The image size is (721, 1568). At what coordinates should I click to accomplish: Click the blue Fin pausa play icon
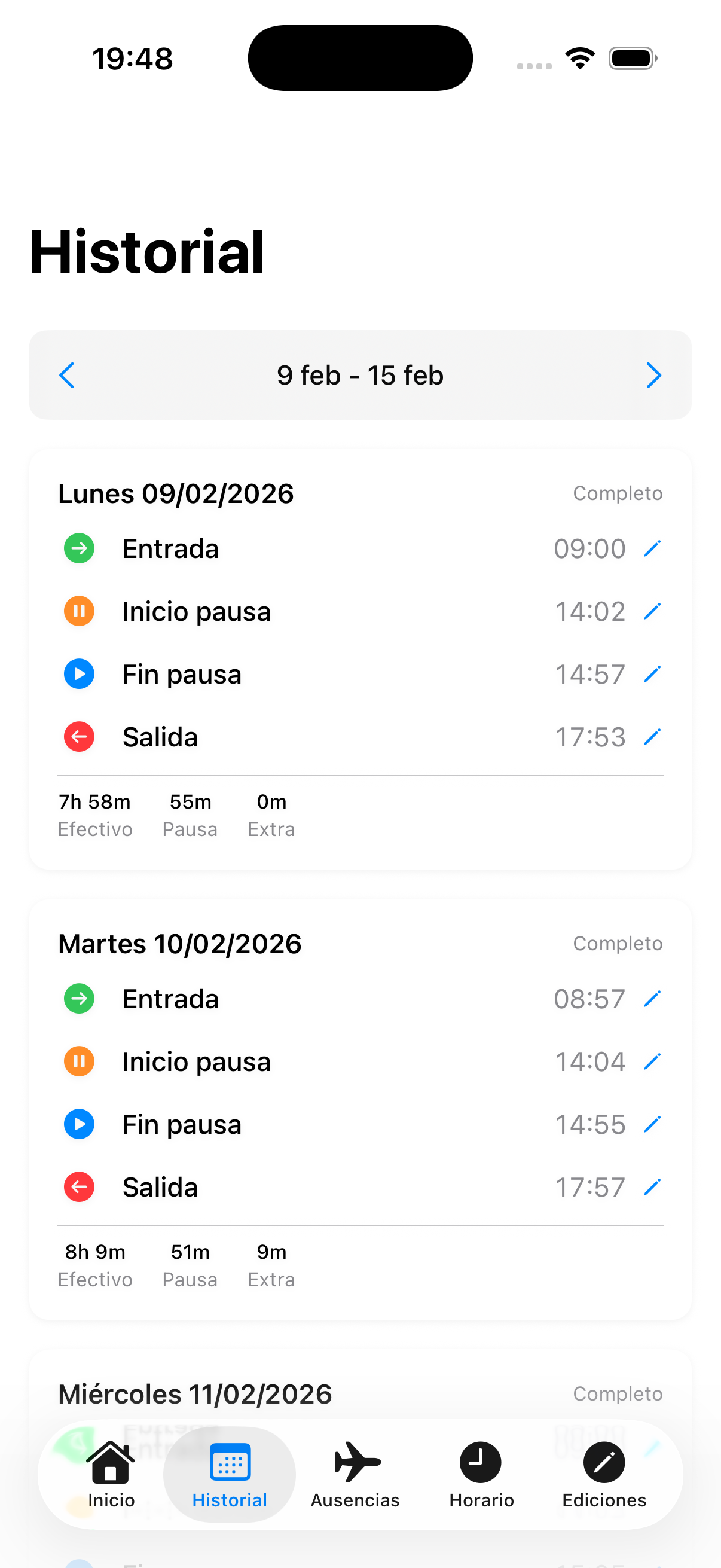pos(78,674)
